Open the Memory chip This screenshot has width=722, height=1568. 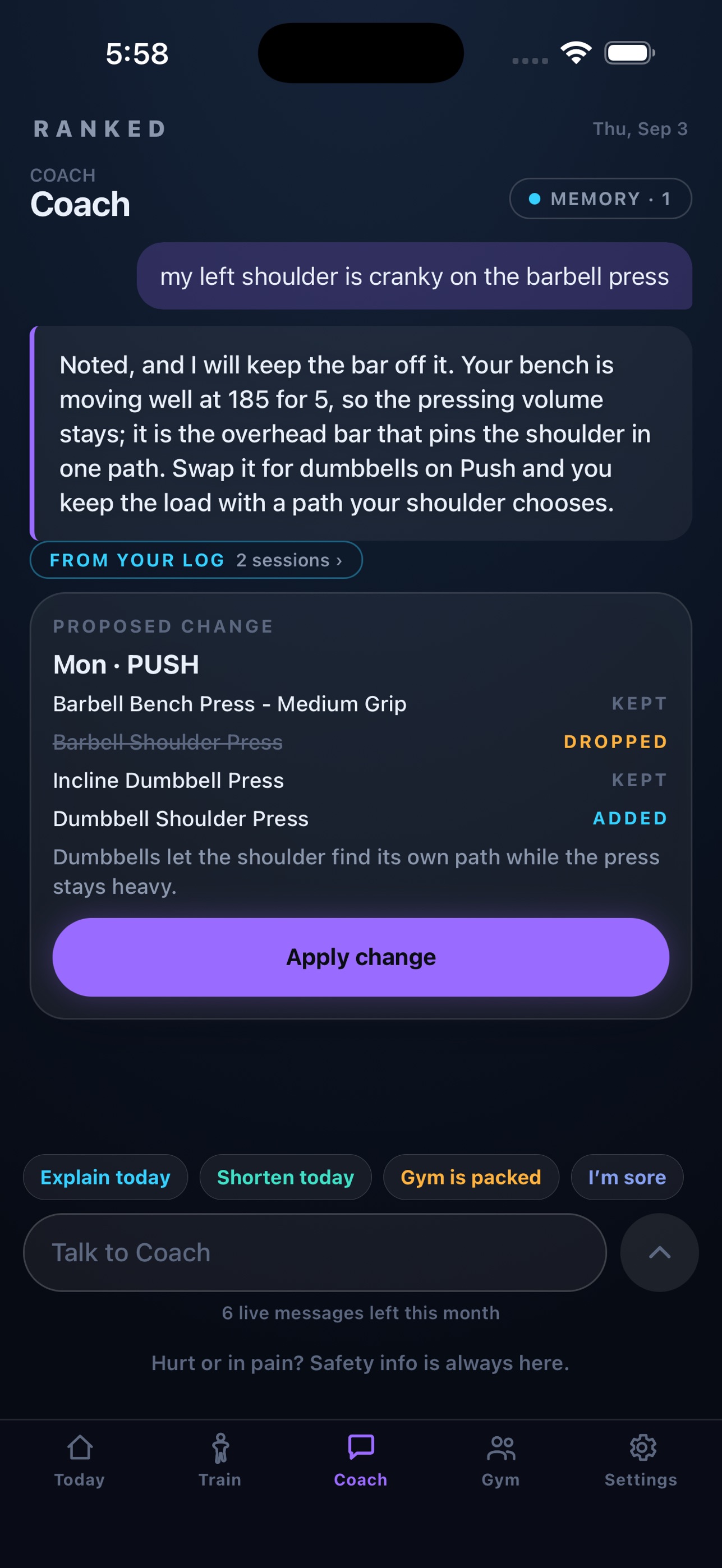[x=600, y=199]
